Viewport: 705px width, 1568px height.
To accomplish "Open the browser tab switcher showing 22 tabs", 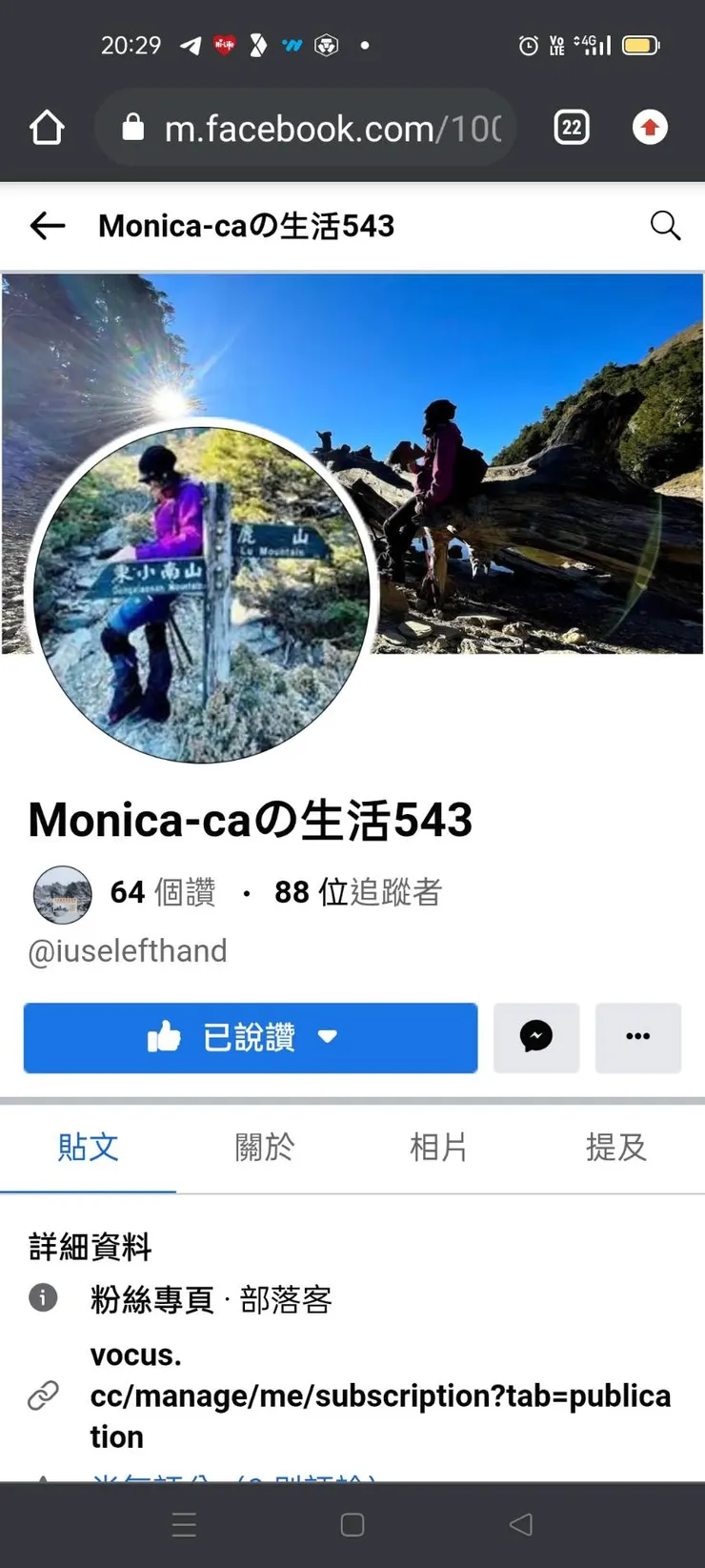I will 570,127.
